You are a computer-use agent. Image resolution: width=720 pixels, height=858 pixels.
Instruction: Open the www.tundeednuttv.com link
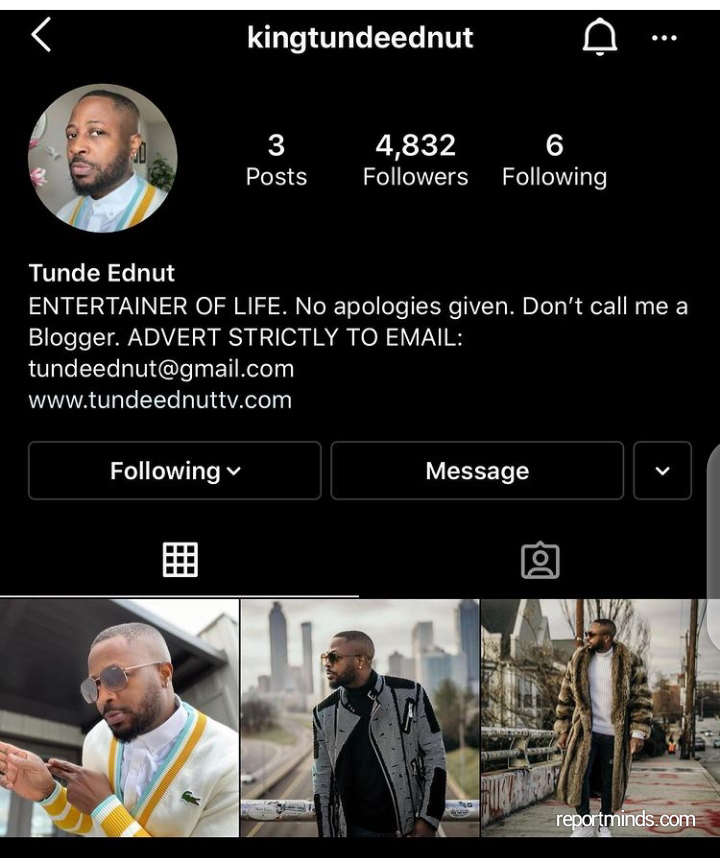click(160, 400)
